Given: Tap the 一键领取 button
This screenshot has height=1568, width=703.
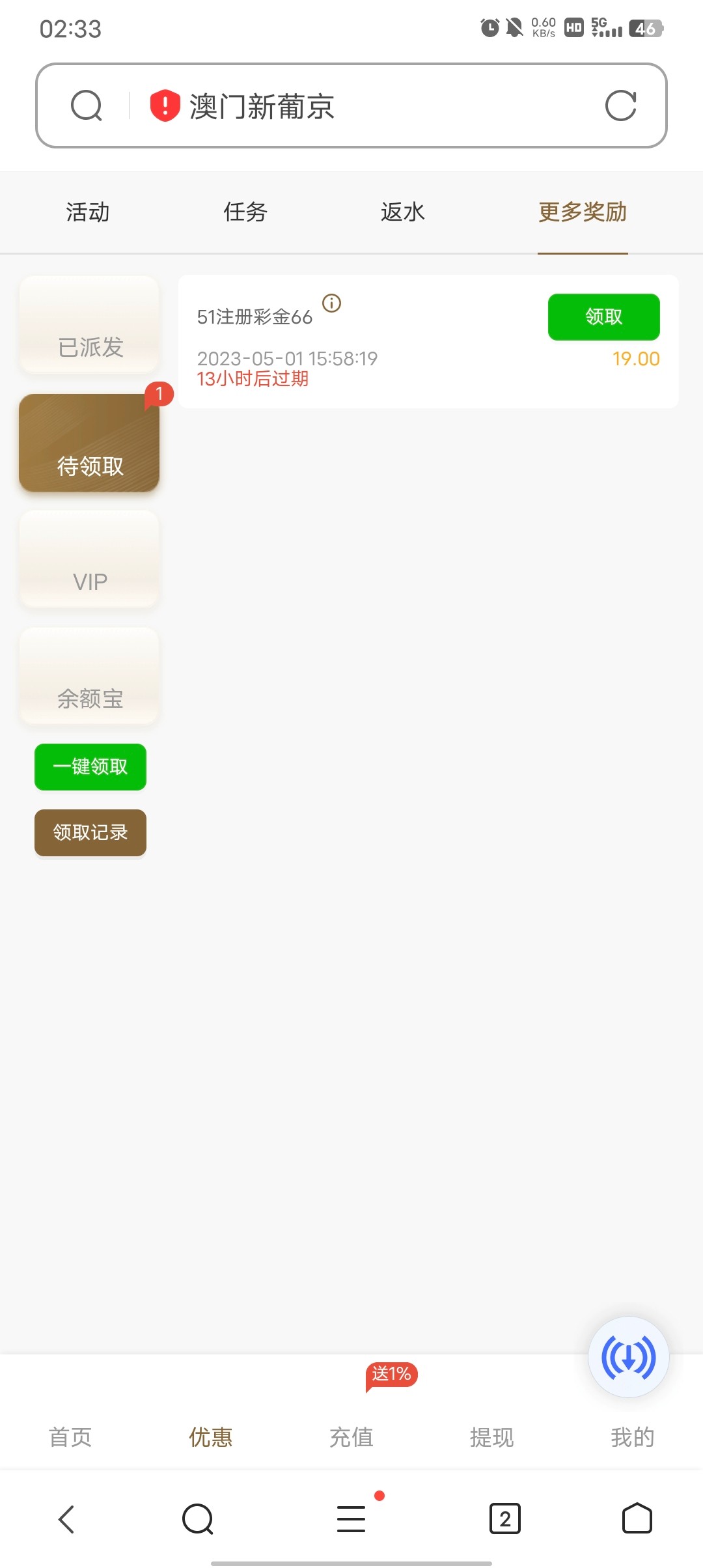Looking at the screenshot, I should [90, 767].
